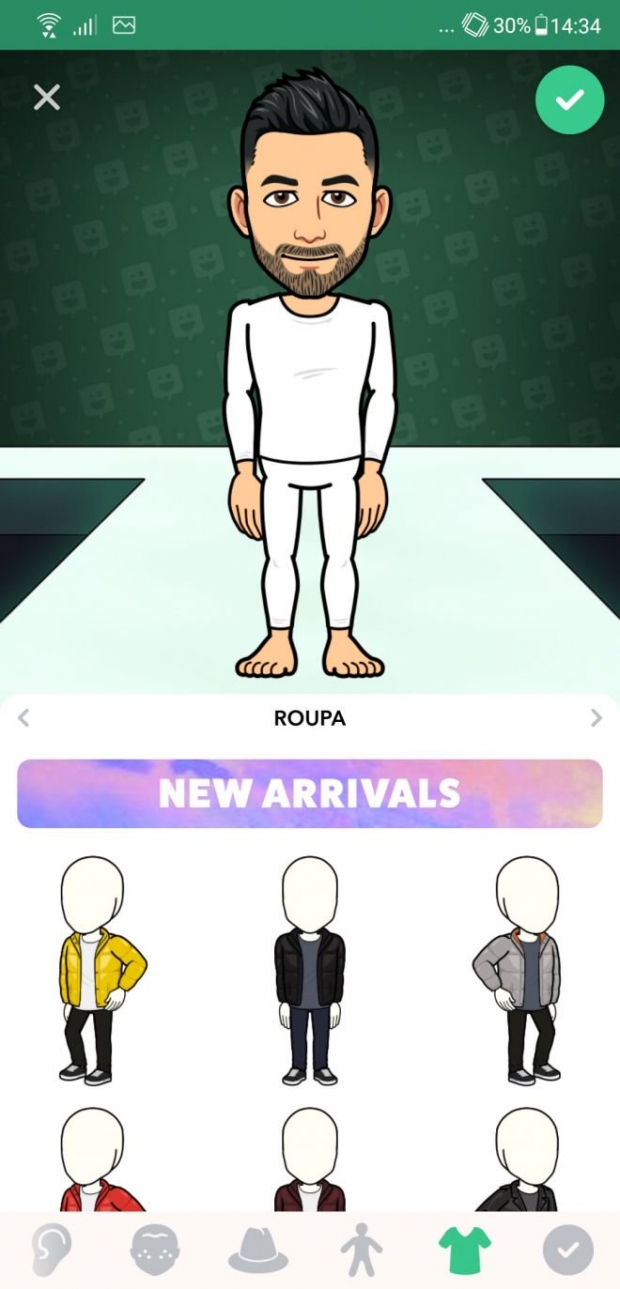Go to the next category with the right arrow
The width and height of the screenshot is (620, 1289).
pos(596,718)
